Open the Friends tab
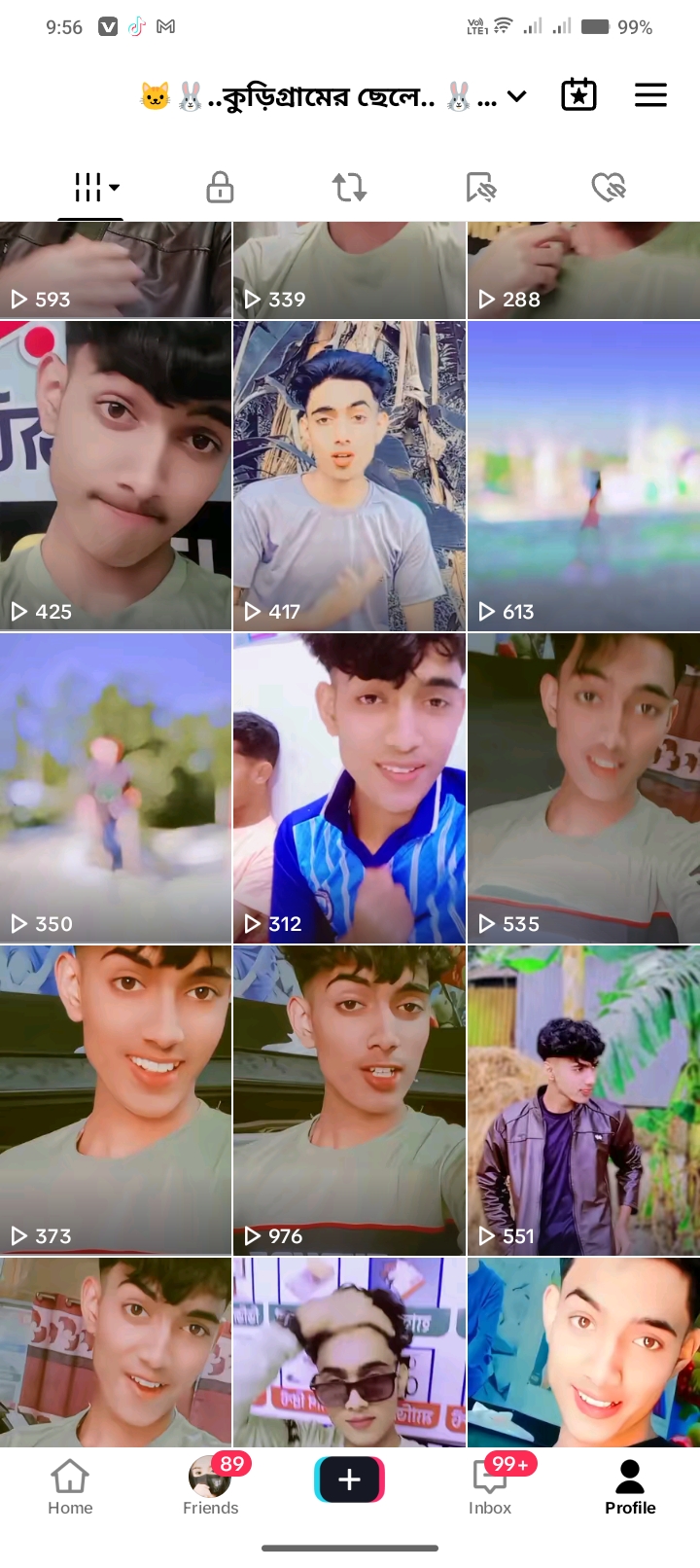The width and height of the screenshot is (700, 1568). tap(210, 1488)
